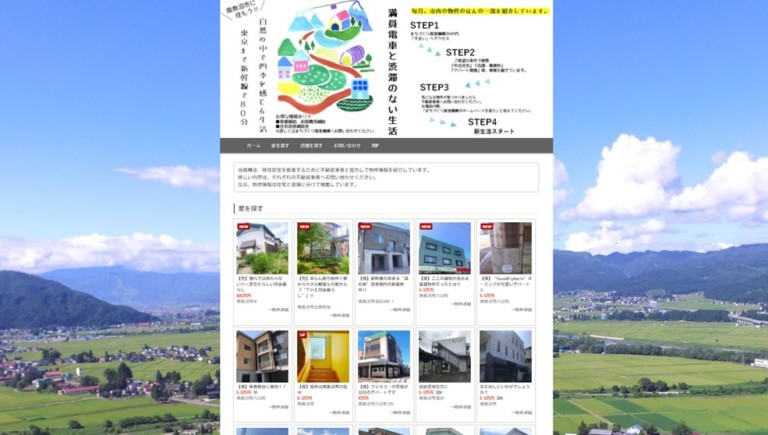Open the brown apartment block listing
Viewport: 768px width, 435px height.
tap(262, 357)
